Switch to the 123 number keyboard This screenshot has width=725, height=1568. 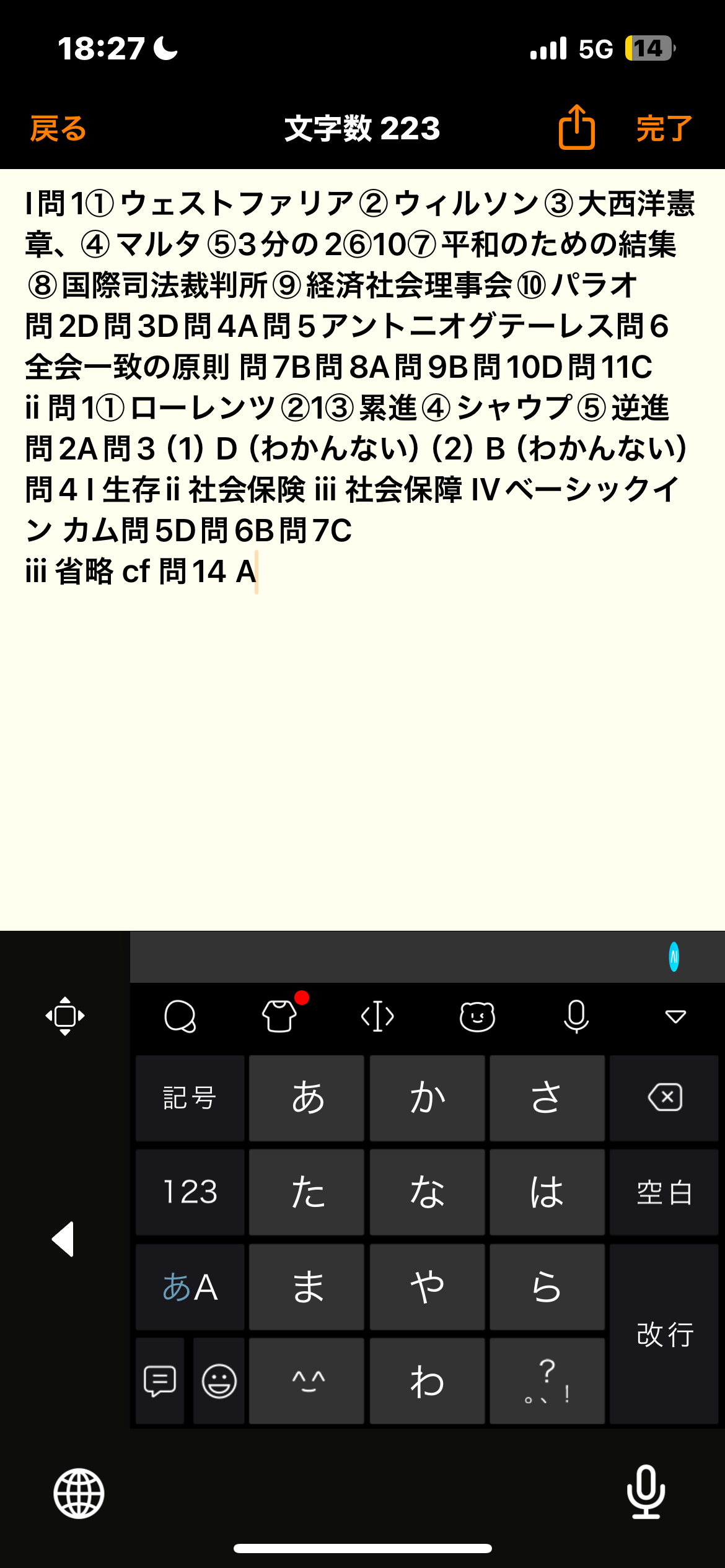[x=190, y=1192]
